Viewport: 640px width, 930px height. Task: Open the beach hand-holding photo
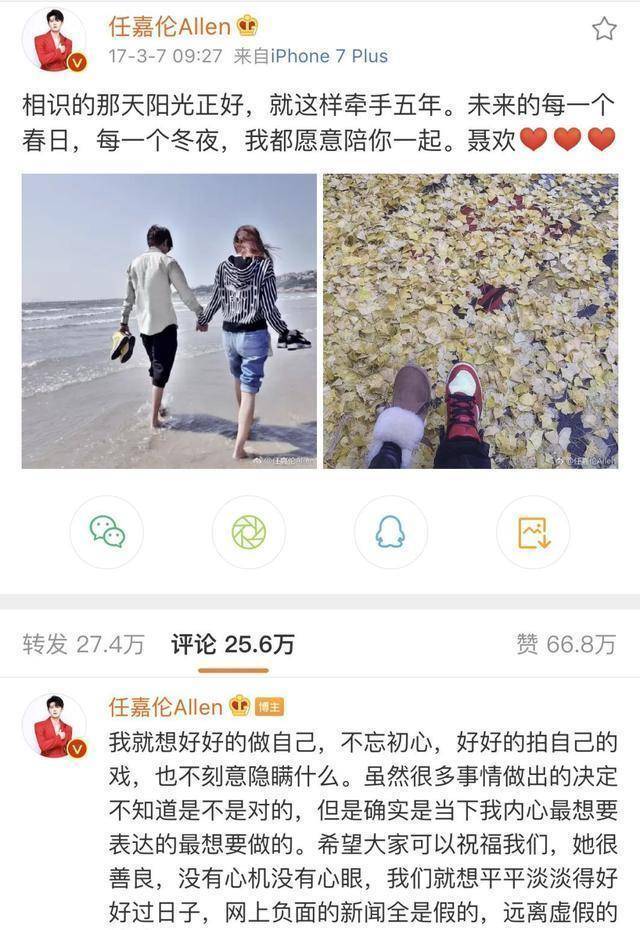(x=169, y=321)
